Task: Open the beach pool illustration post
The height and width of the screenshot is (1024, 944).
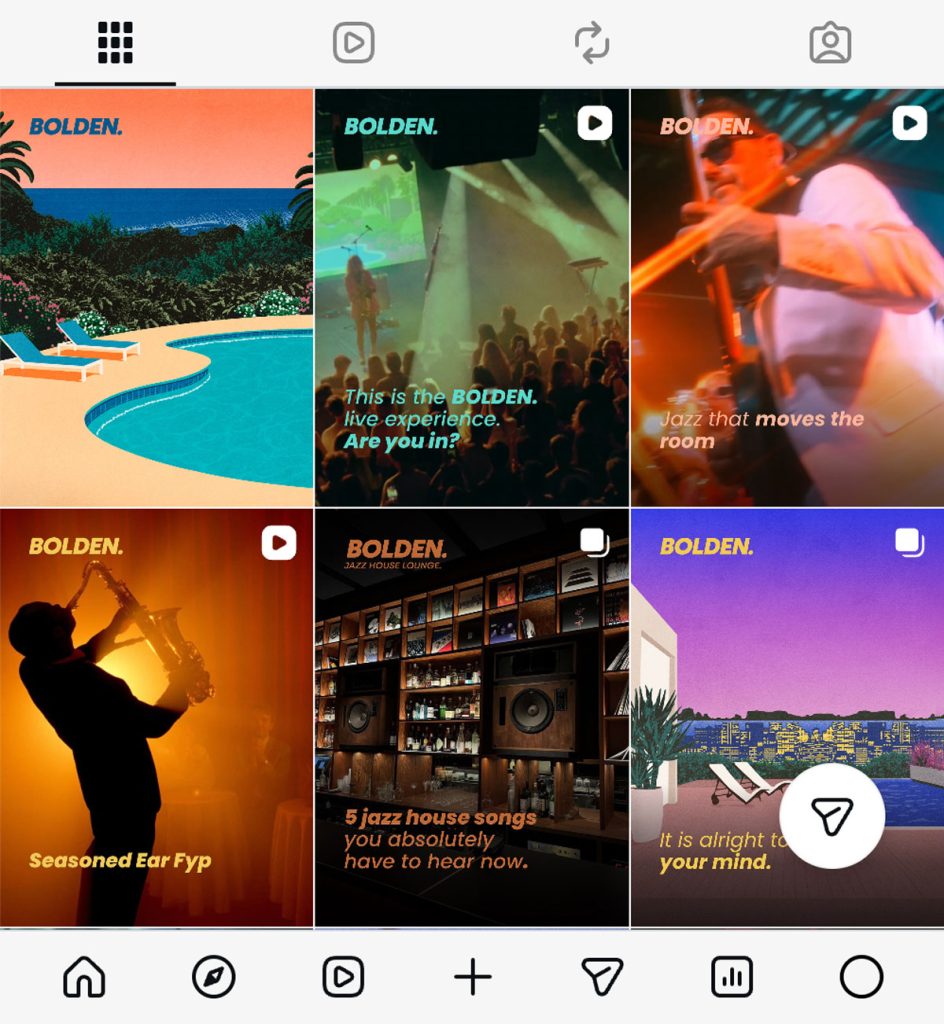Action: pyautogui.click(x=157, y=298)
